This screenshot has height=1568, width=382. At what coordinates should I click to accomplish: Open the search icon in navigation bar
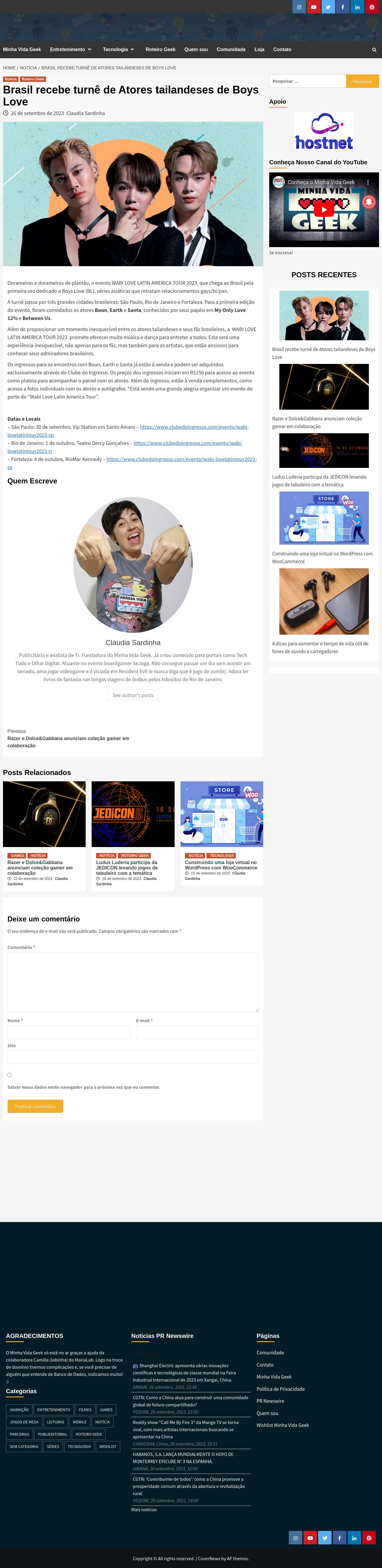(x=374, y=50)
